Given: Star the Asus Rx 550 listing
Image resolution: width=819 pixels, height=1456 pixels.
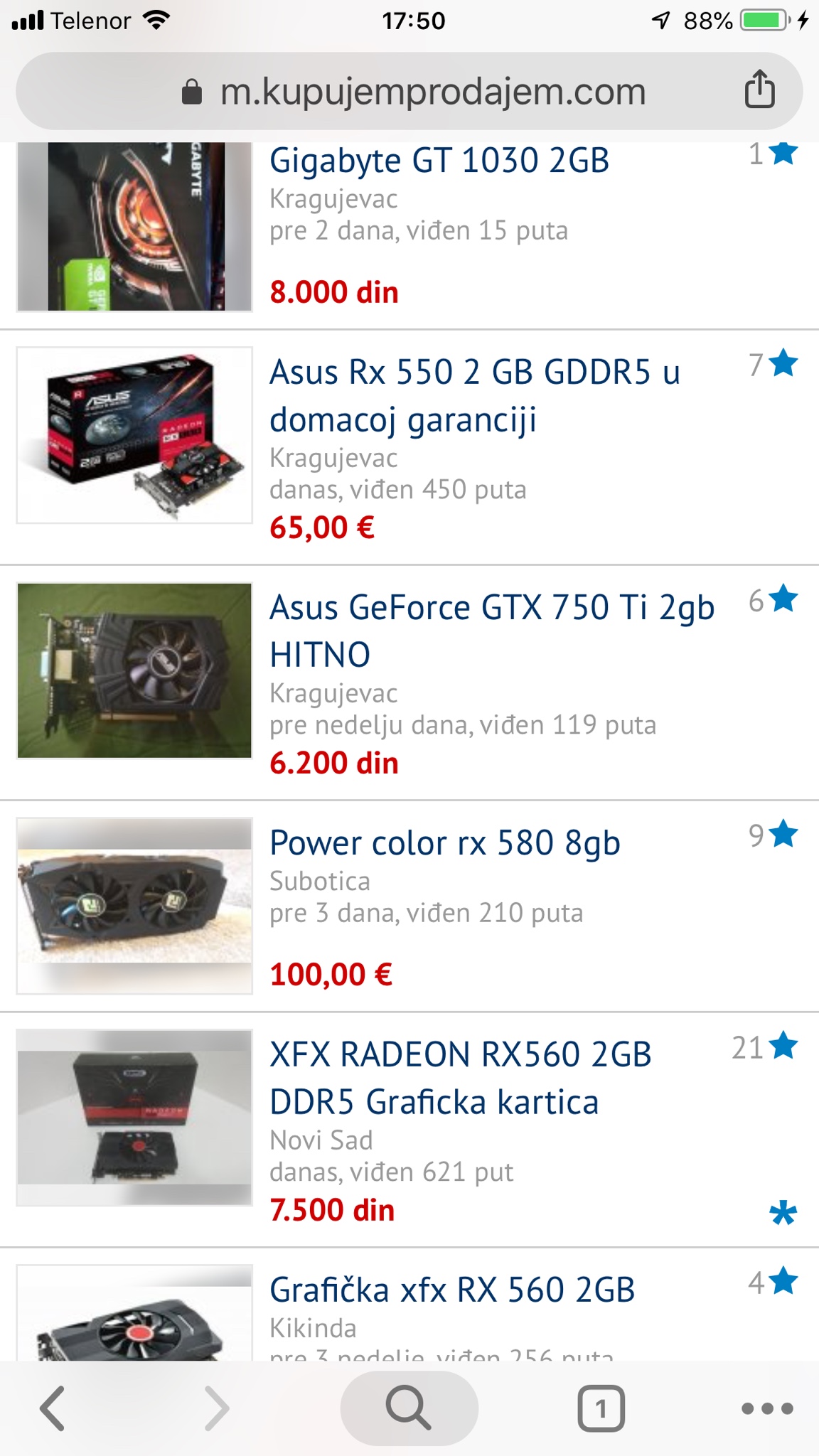Looking at the screenshot, I should click(x=783, y=363).
